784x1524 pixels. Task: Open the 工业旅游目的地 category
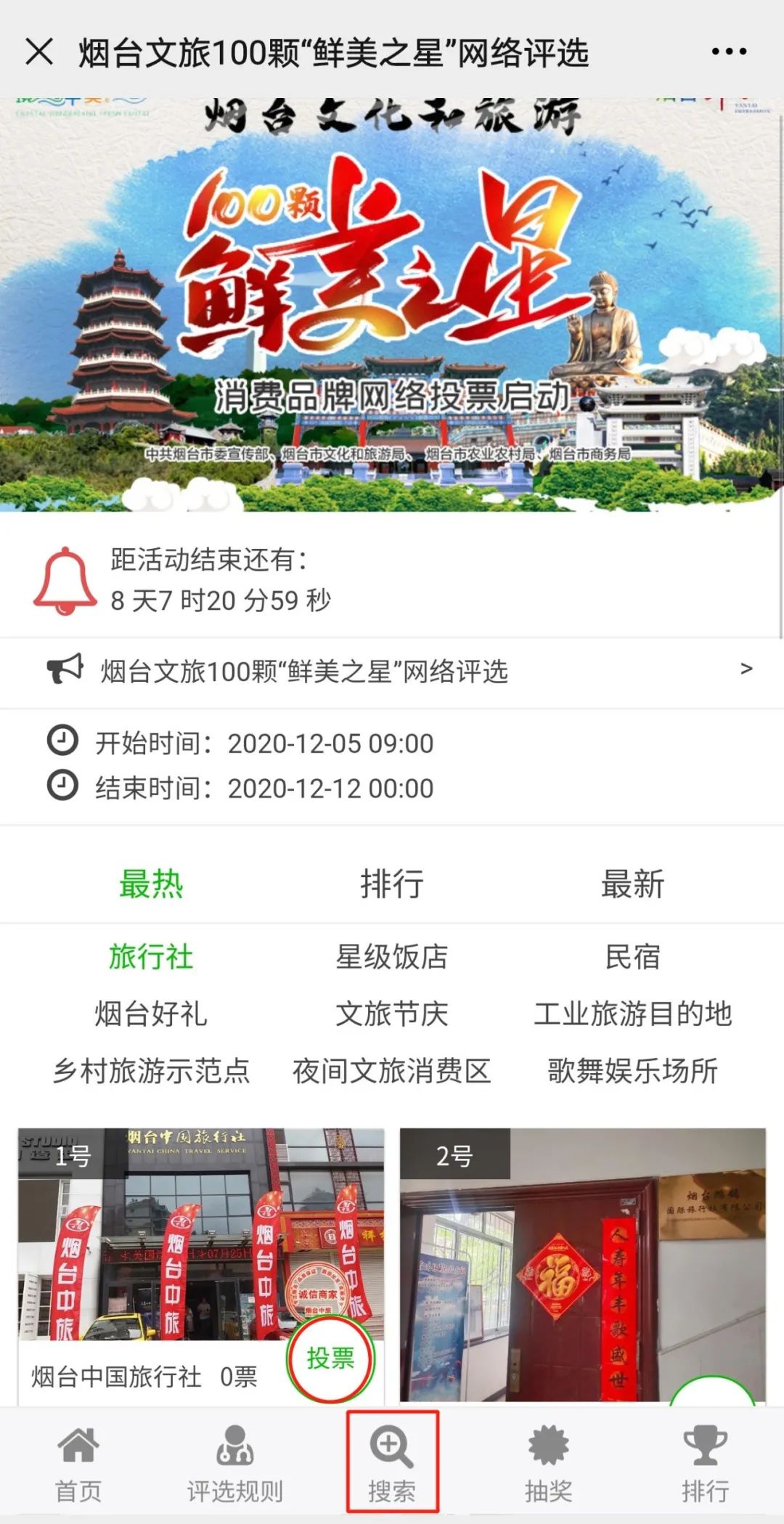click(x=632, y=1014)
